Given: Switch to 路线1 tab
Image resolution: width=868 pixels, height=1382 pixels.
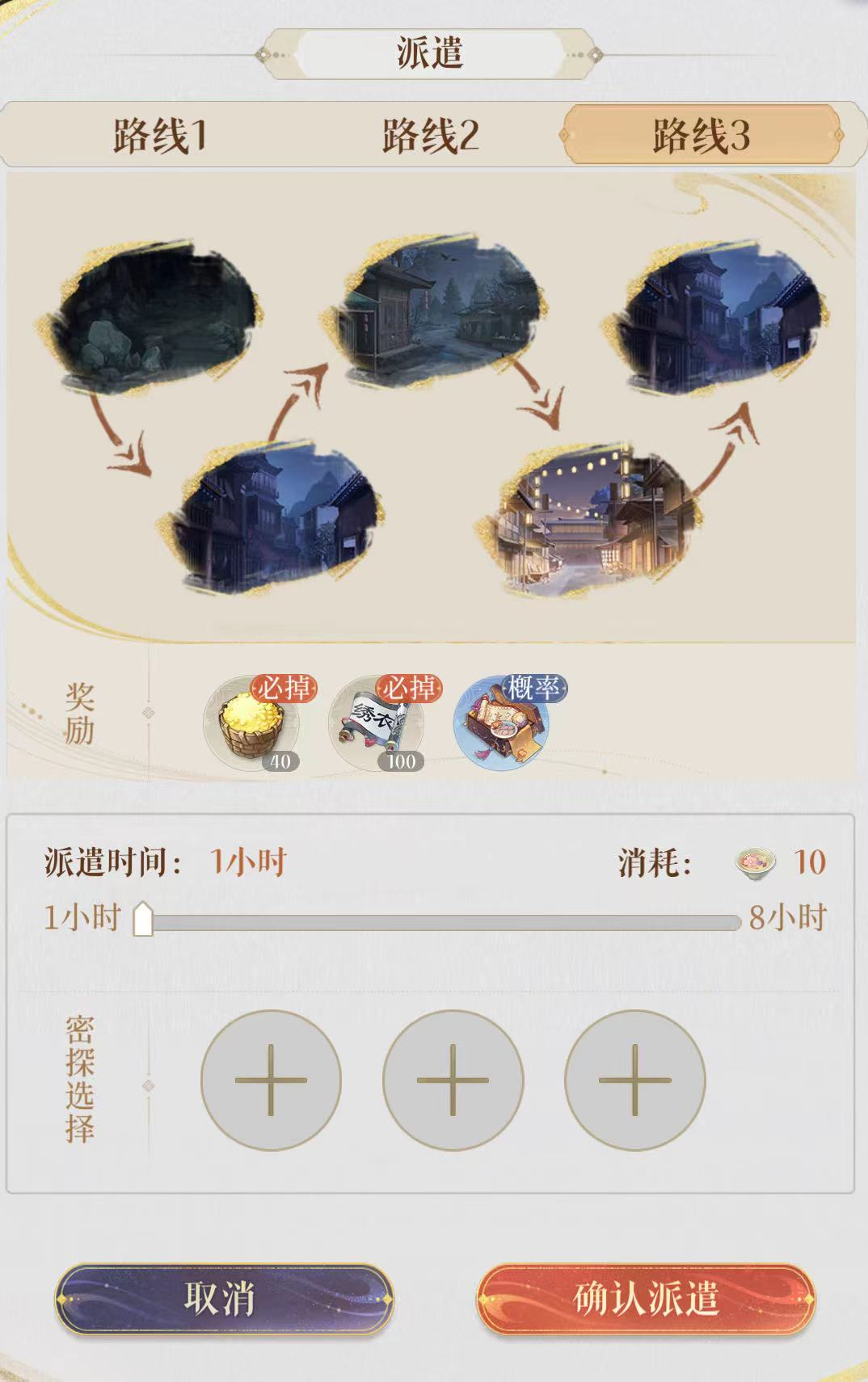Looking at the screenshot, I should pyautogui.click(x=160, y=135).
